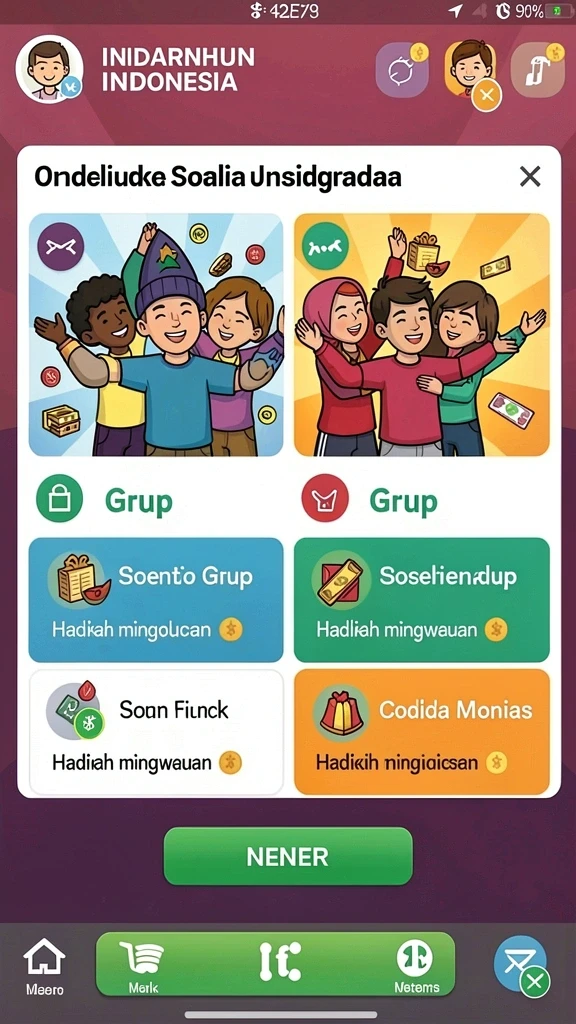
Task: Open the blue group picture tile
Action: pos(156,334)
